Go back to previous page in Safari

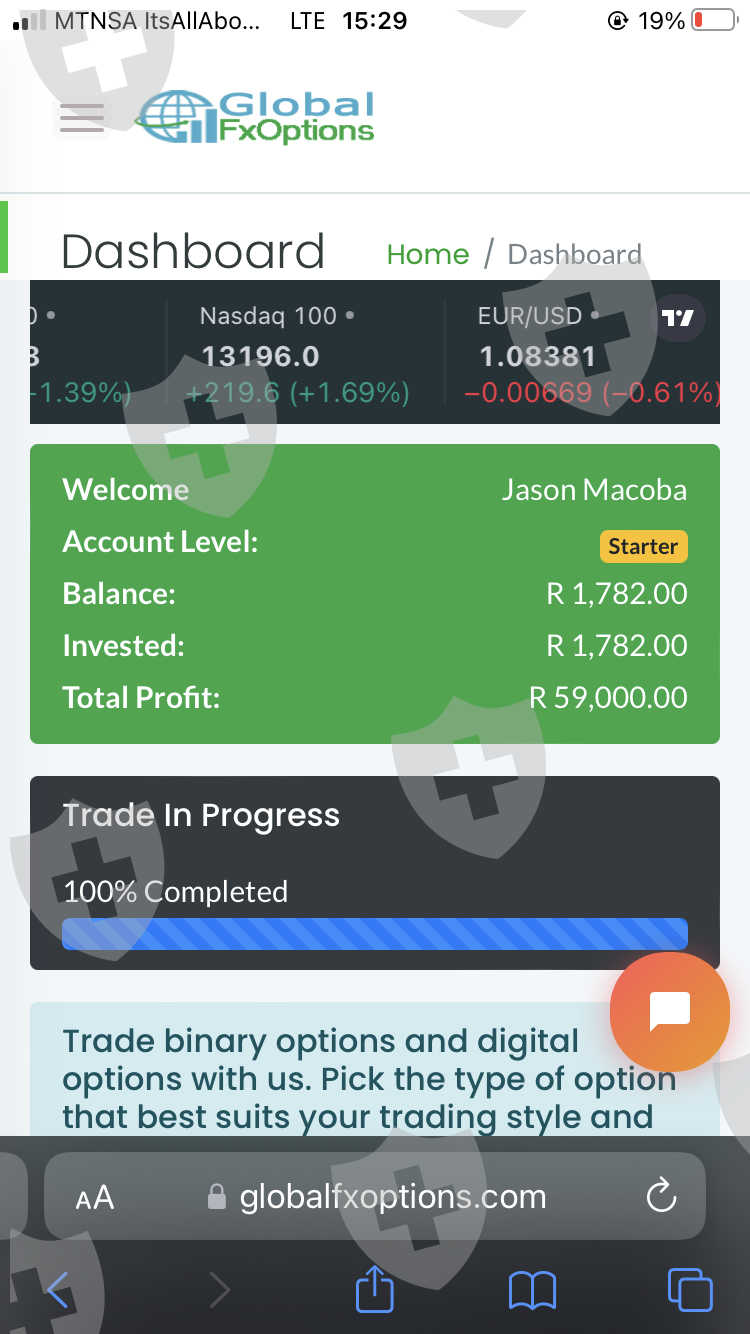point(58,1290)
